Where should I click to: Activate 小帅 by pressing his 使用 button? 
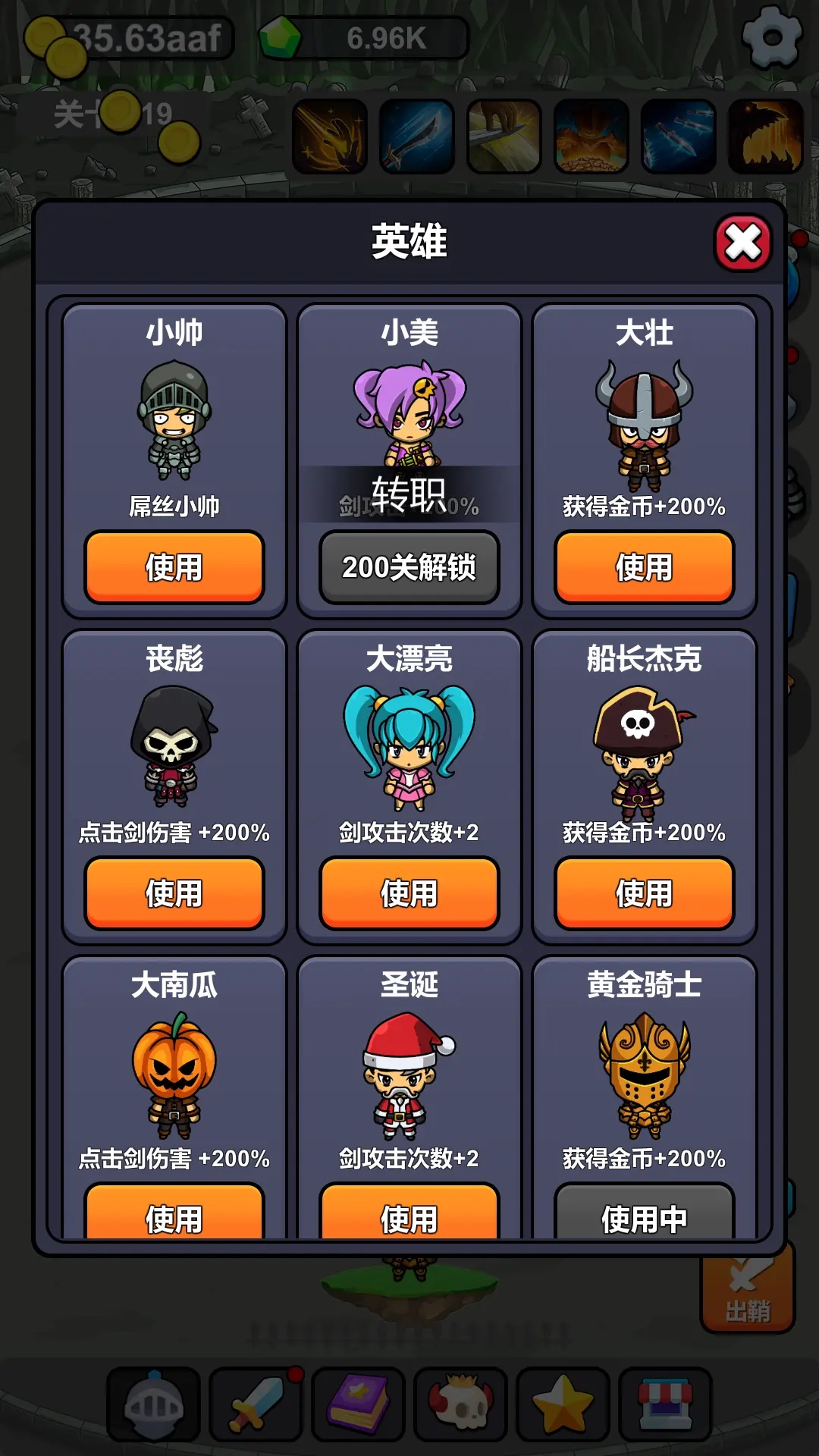click(174, 566)
